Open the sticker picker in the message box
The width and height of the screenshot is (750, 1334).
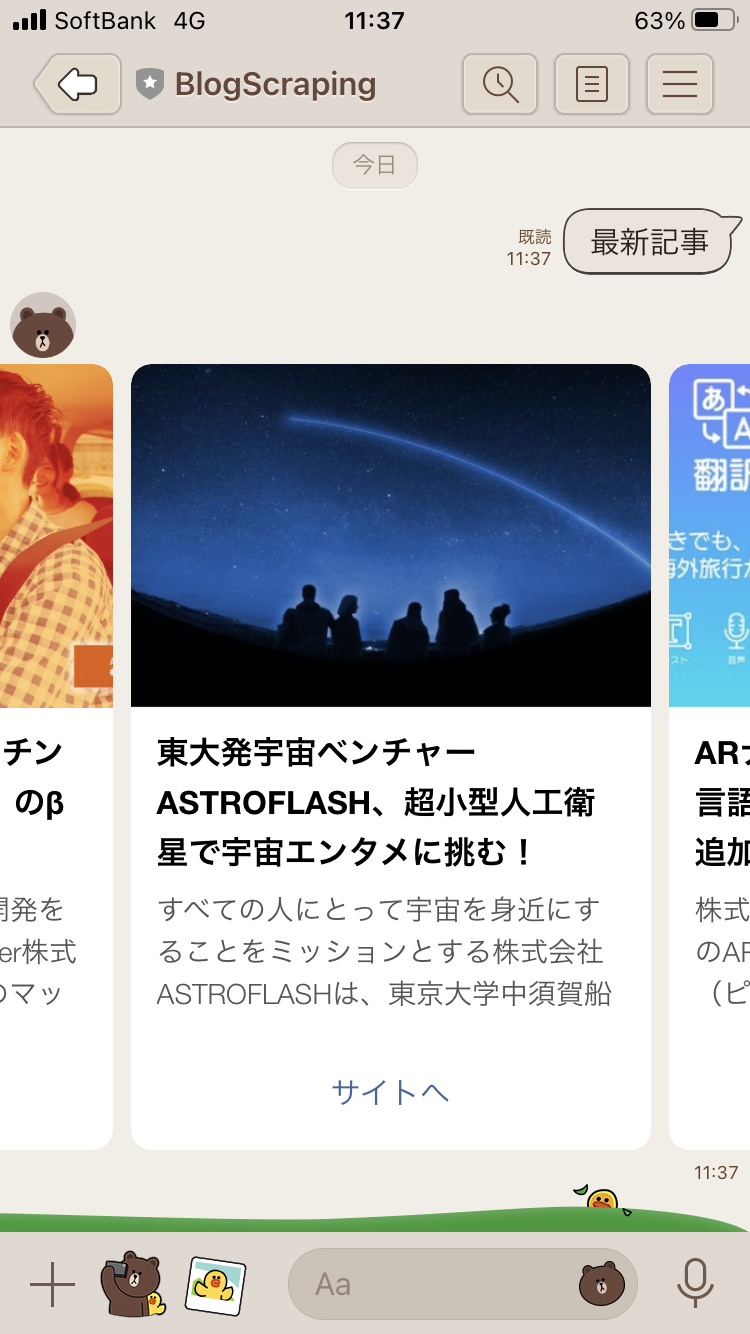[x=601, y=1284]
